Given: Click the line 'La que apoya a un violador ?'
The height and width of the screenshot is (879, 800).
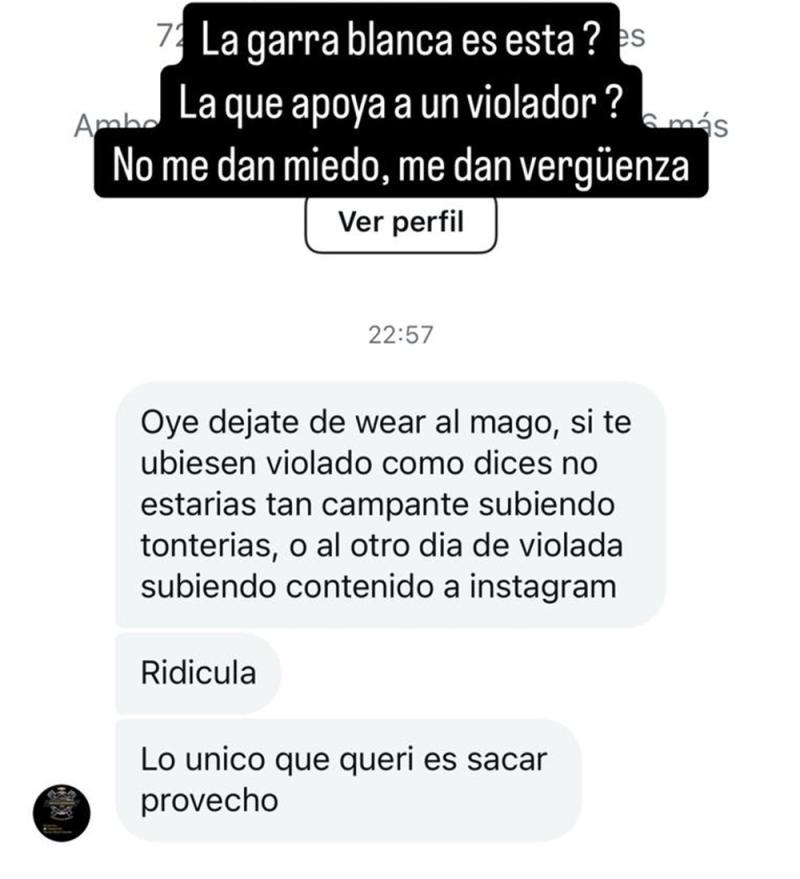Looking at the screenshot, I should pyautogui.click(x=400, y=100).
